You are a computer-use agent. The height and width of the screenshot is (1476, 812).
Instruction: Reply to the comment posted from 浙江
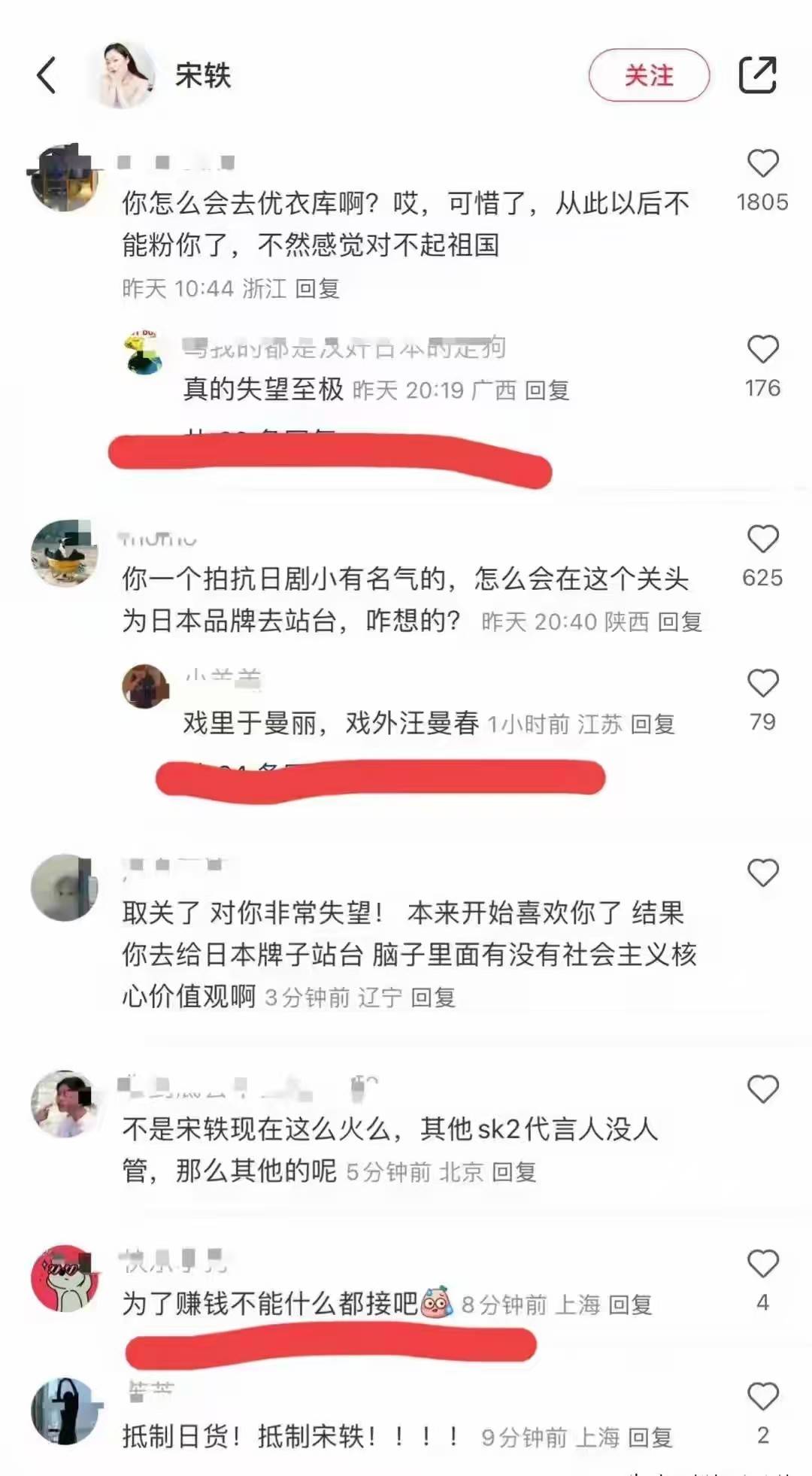(x=317, y=289)
